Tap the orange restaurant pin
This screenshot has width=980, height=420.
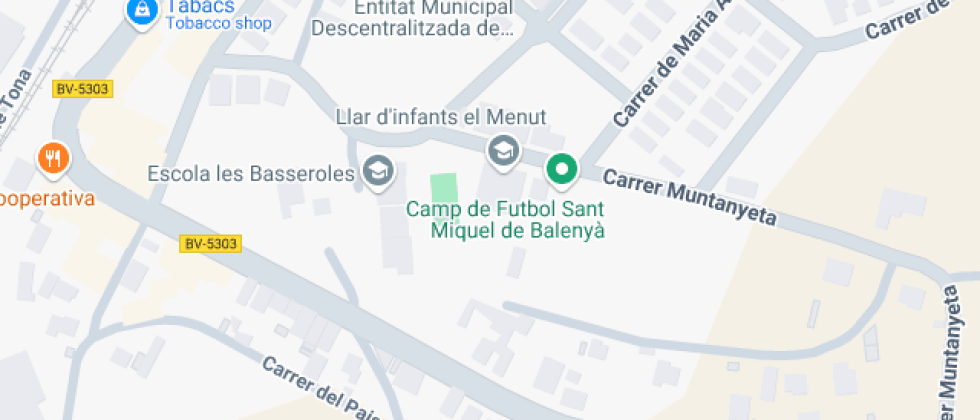tap(54, 159)
